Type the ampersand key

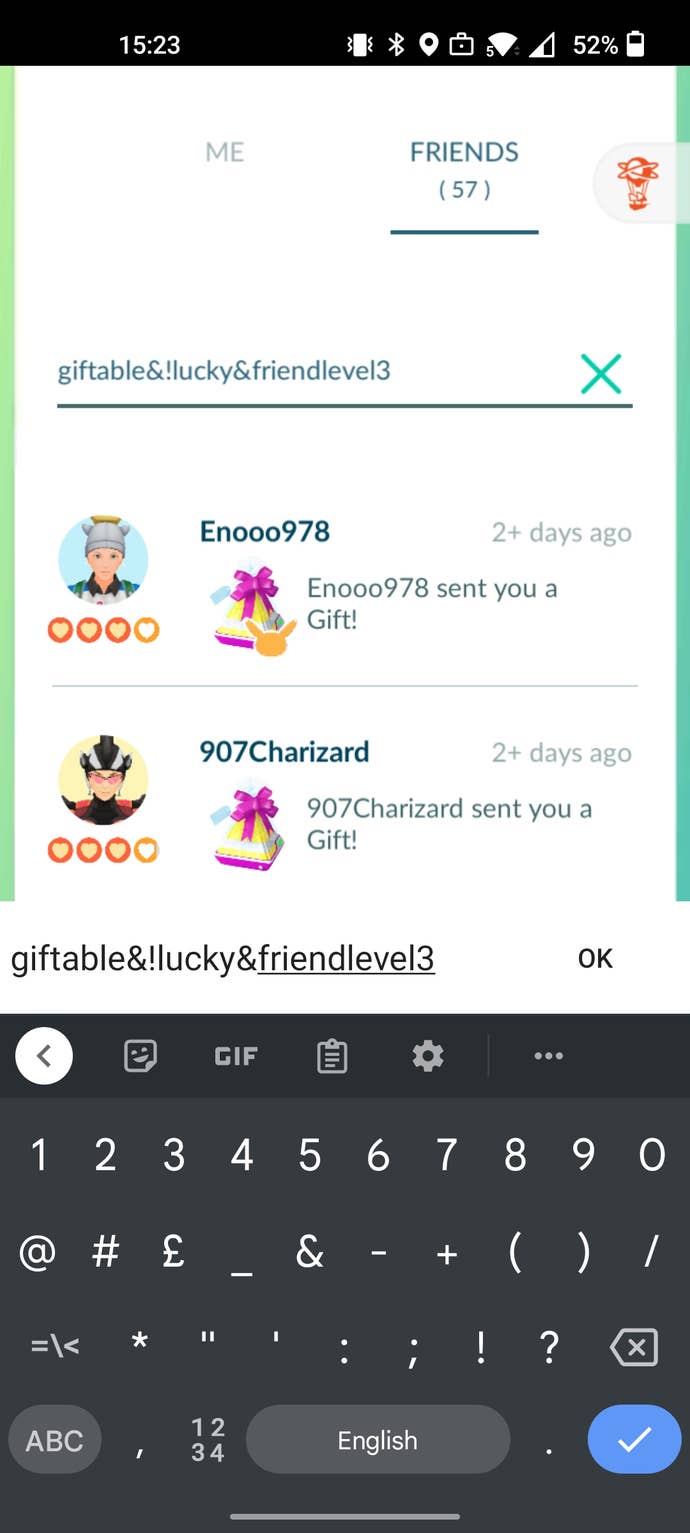[310, 1252]
